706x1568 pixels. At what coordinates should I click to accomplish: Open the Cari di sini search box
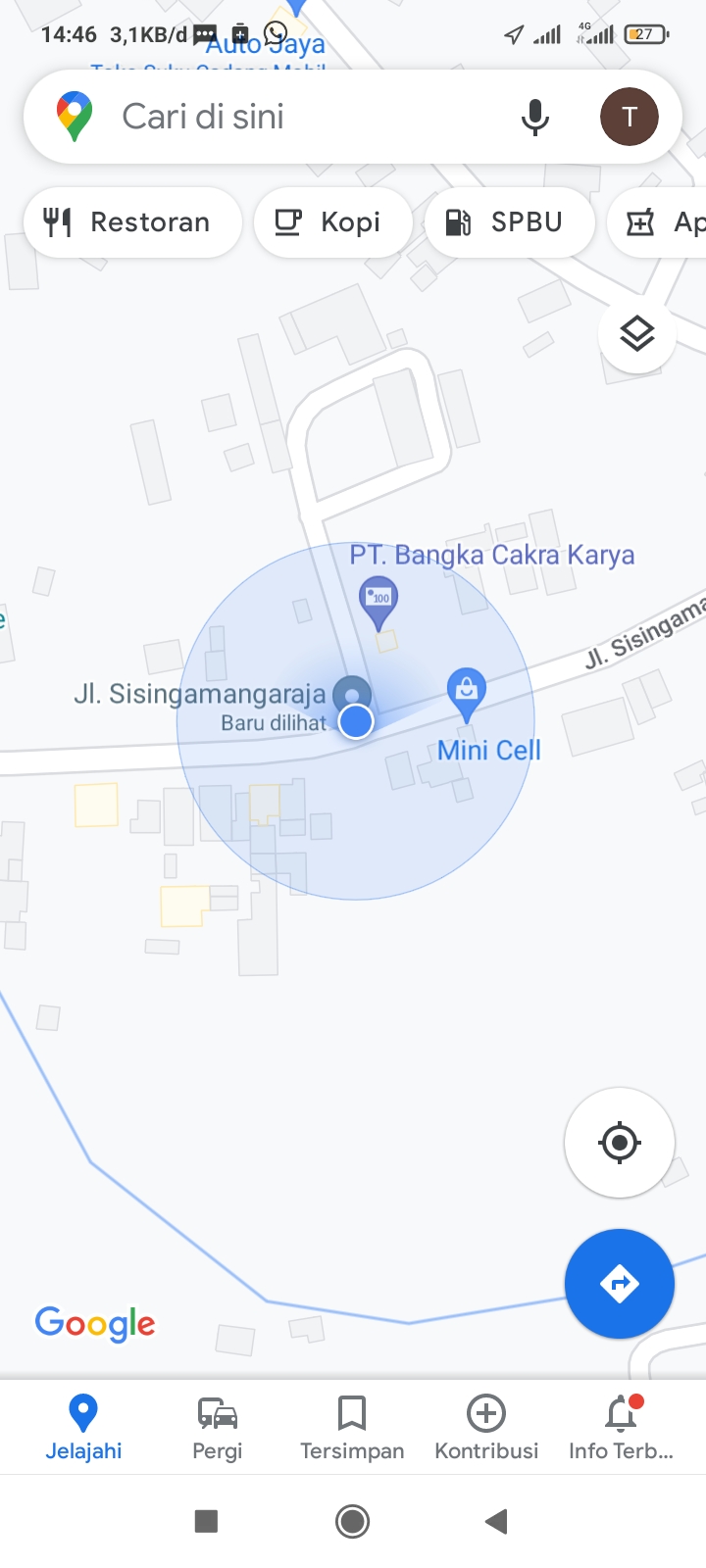[294, 117]
